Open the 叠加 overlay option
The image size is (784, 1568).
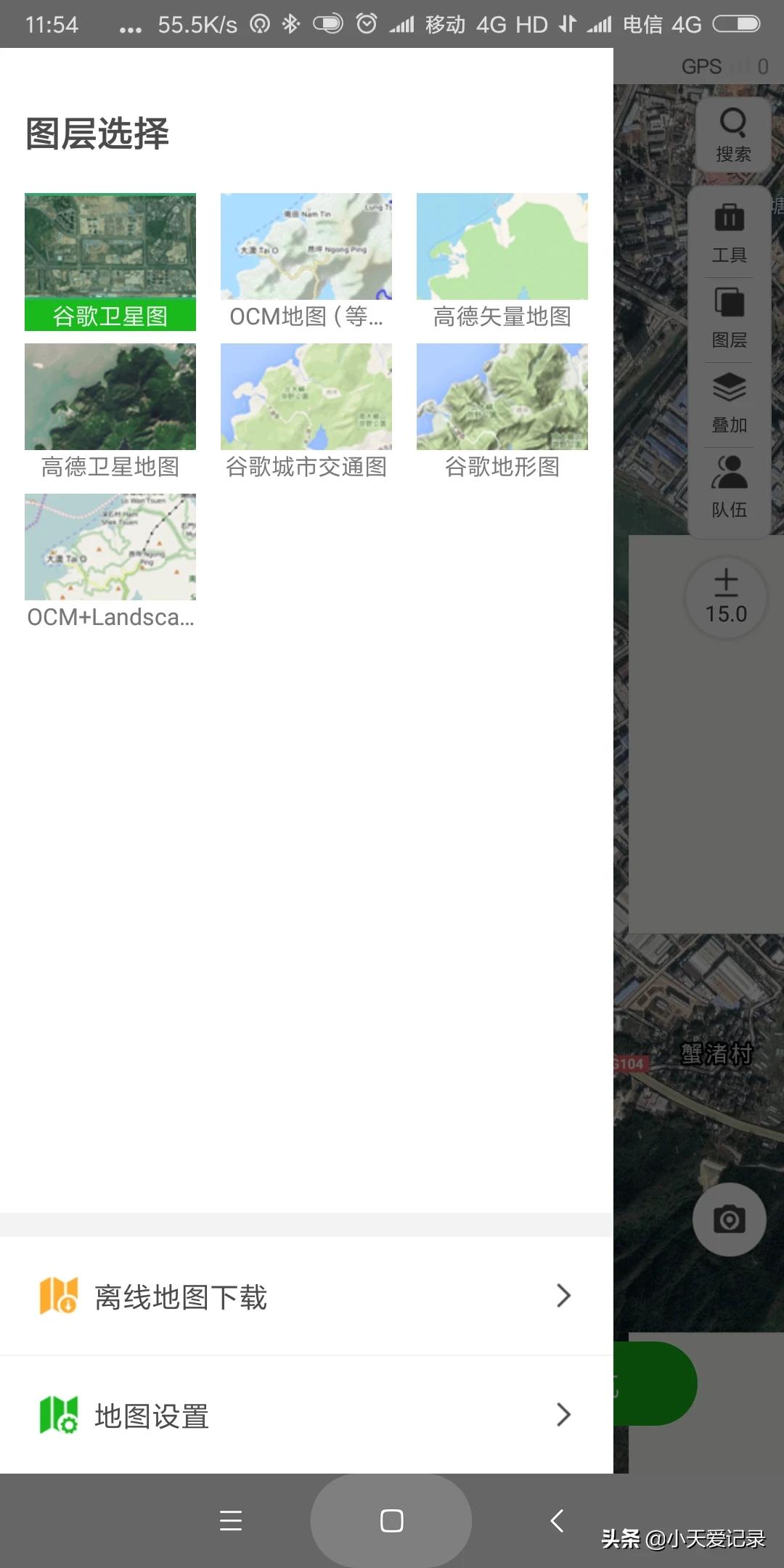(729, 403)
